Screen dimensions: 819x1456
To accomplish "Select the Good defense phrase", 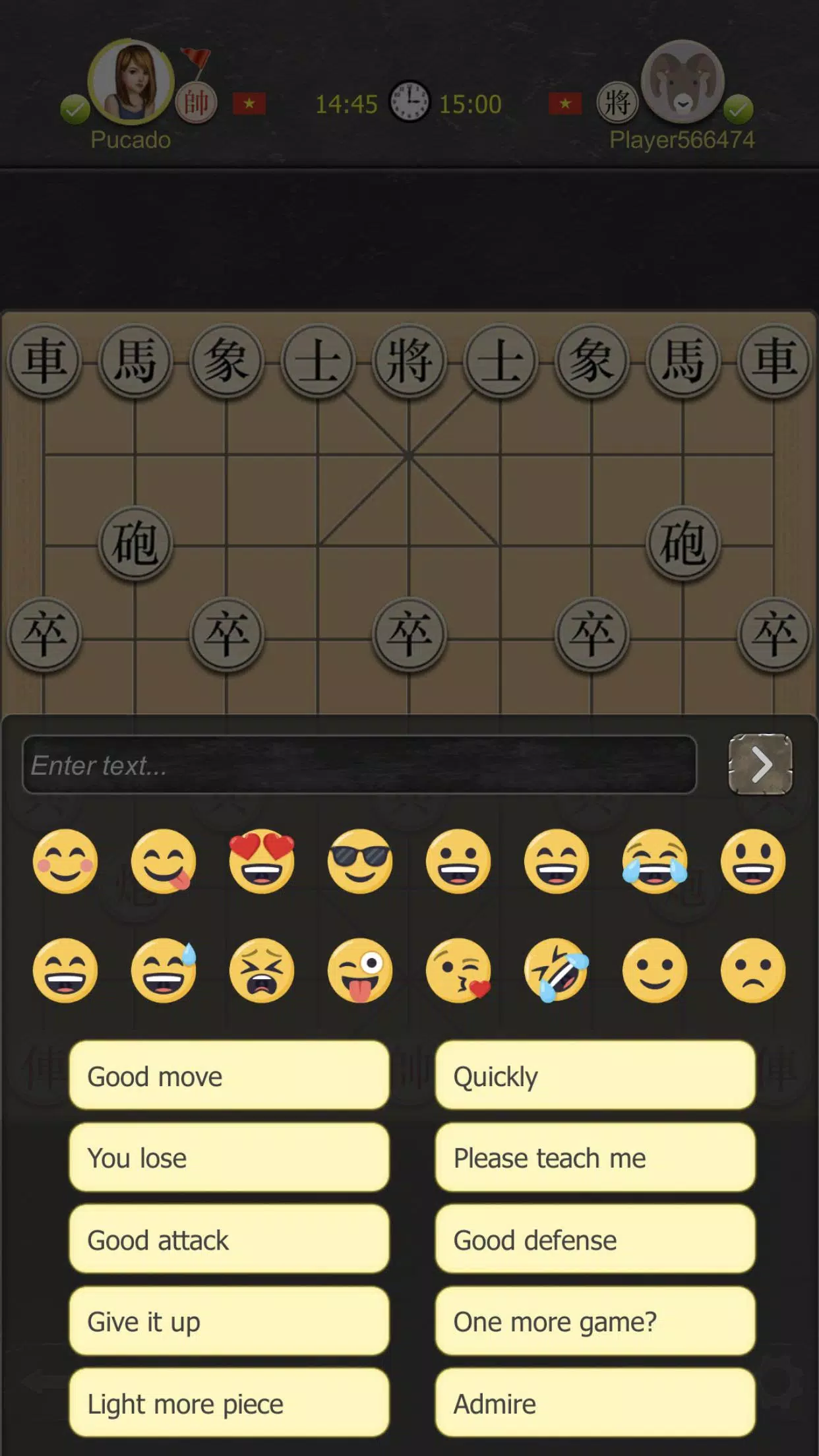I will point(595,1240).
